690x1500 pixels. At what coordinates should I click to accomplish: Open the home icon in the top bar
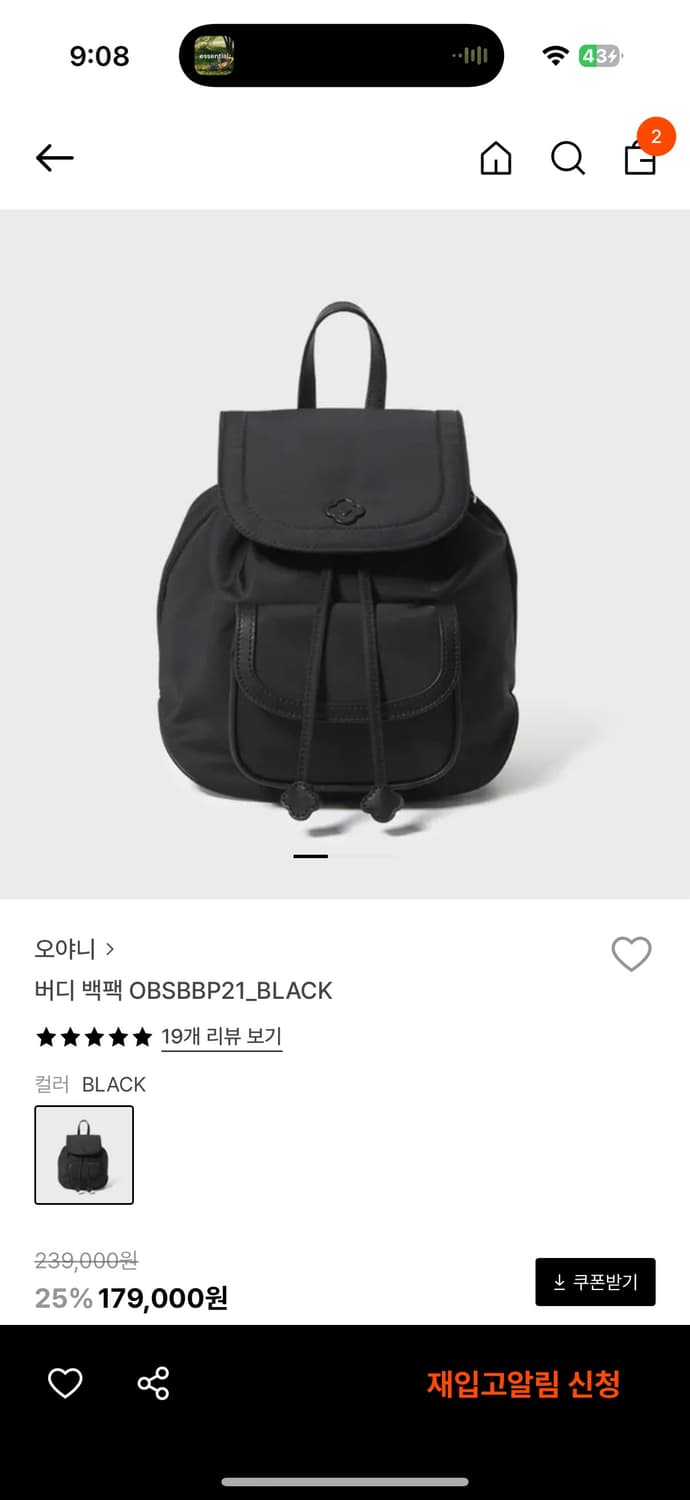(496, 158)
